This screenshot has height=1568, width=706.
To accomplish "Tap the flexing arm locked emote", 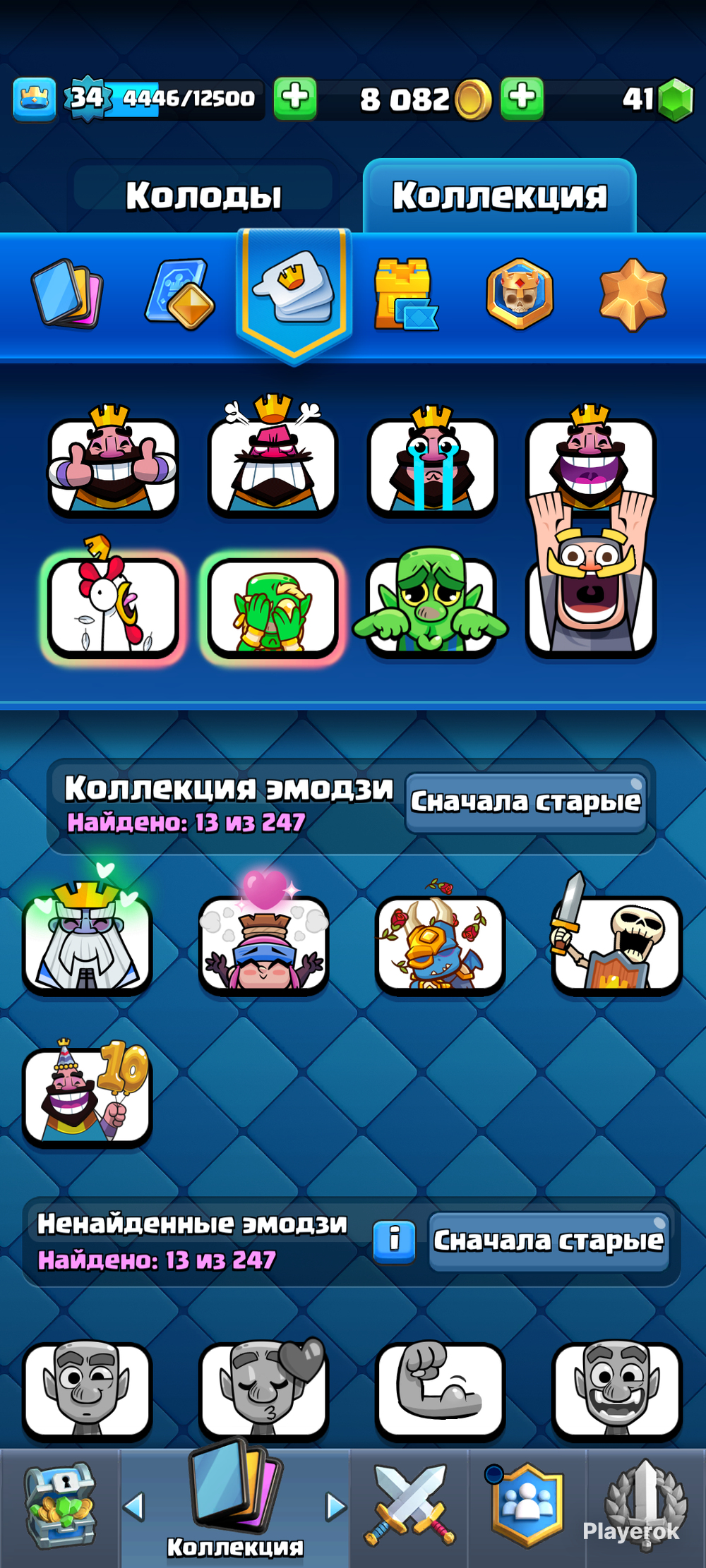I will [x=439, y=1389].
